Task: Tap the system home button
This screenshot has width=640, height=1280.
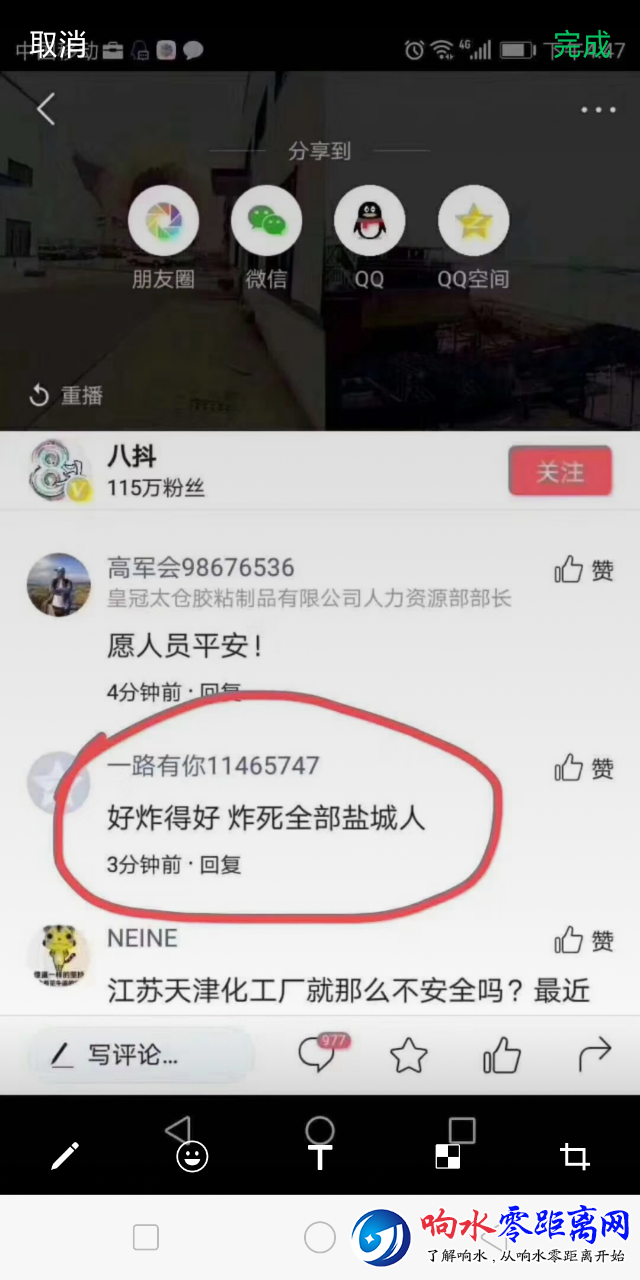Action: click(x=319, y=1237)
